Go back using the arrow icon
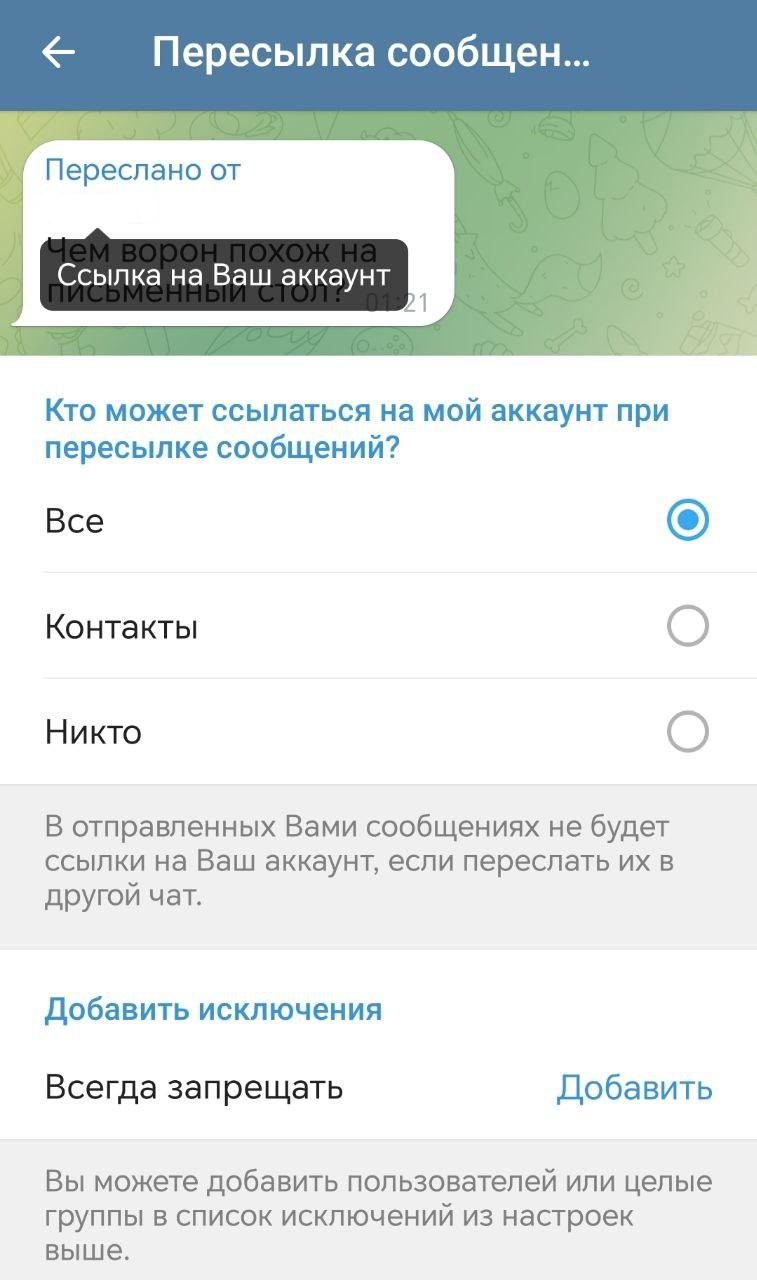The height and width of the screenshot is (1280, 757). pos(58,53)
